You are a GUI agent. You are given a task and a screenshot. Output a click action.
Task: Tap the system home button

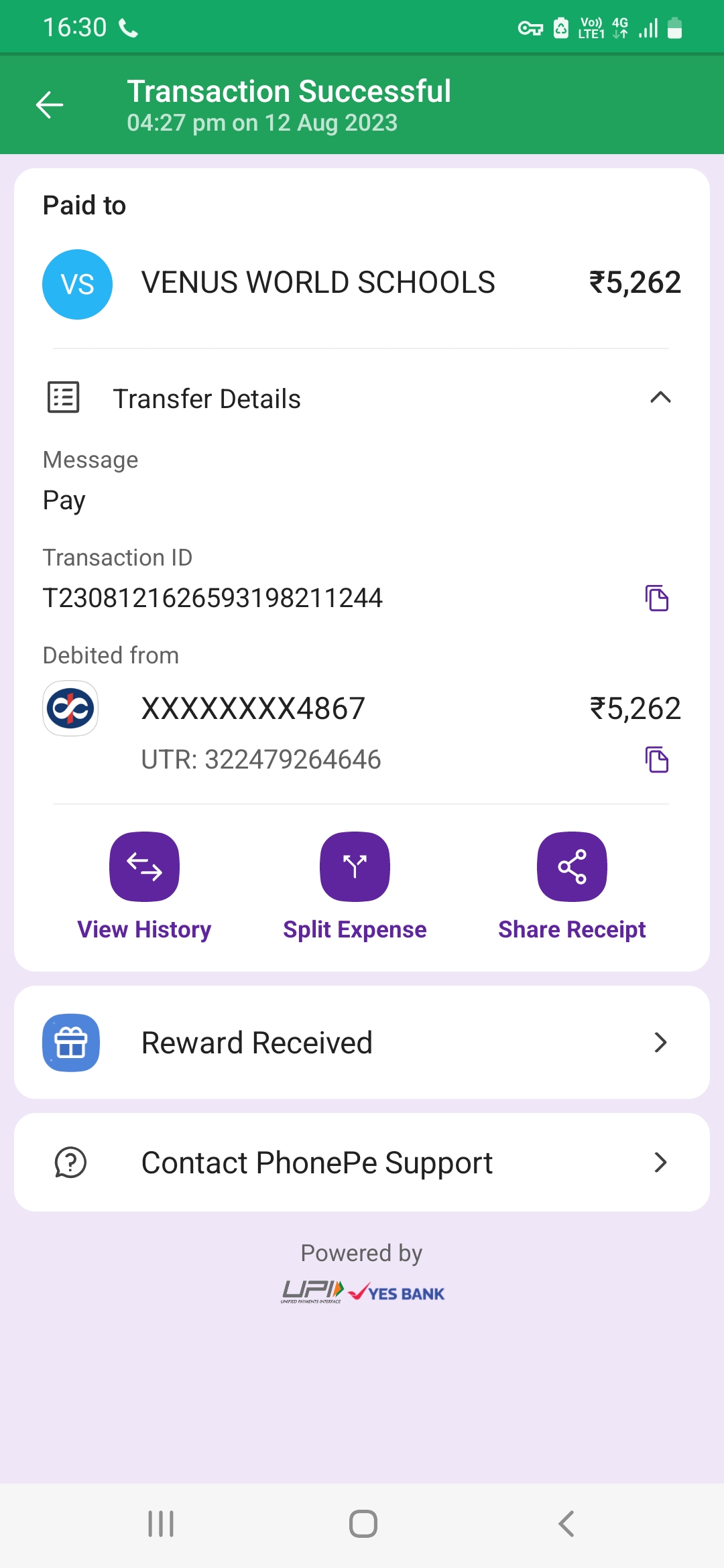[x=363, y=1523]
